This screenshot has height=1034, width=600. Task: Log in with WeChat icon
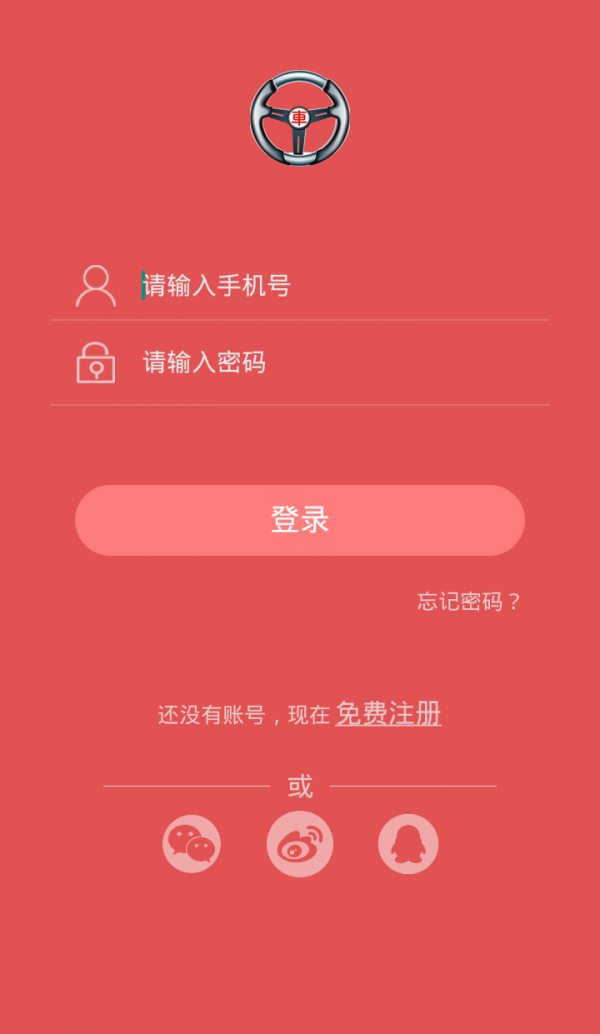[x=191, y=844]
